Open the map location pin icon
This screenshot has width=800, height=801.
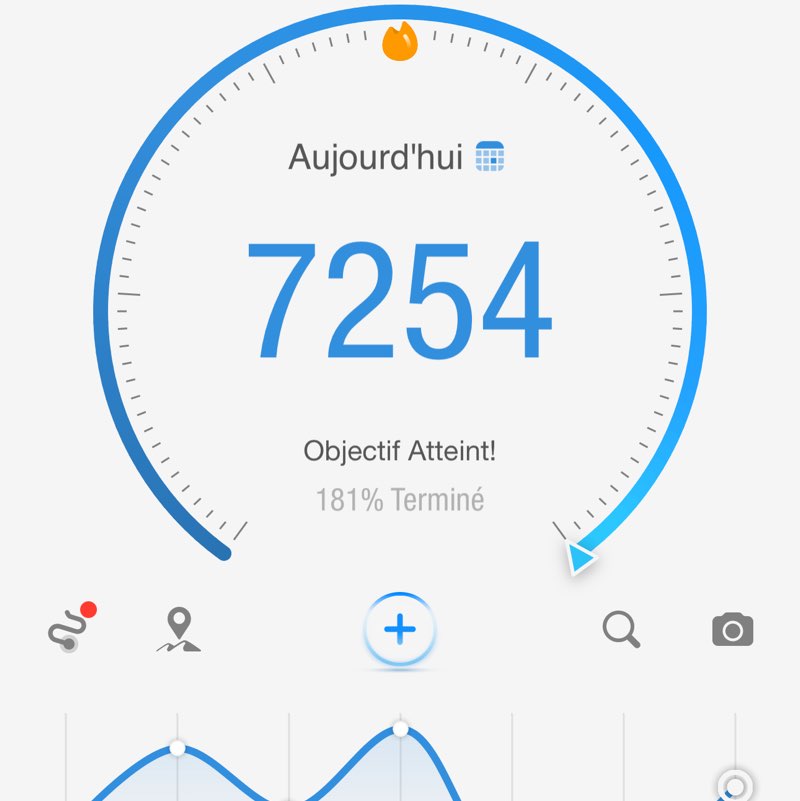tap(179, 630)
